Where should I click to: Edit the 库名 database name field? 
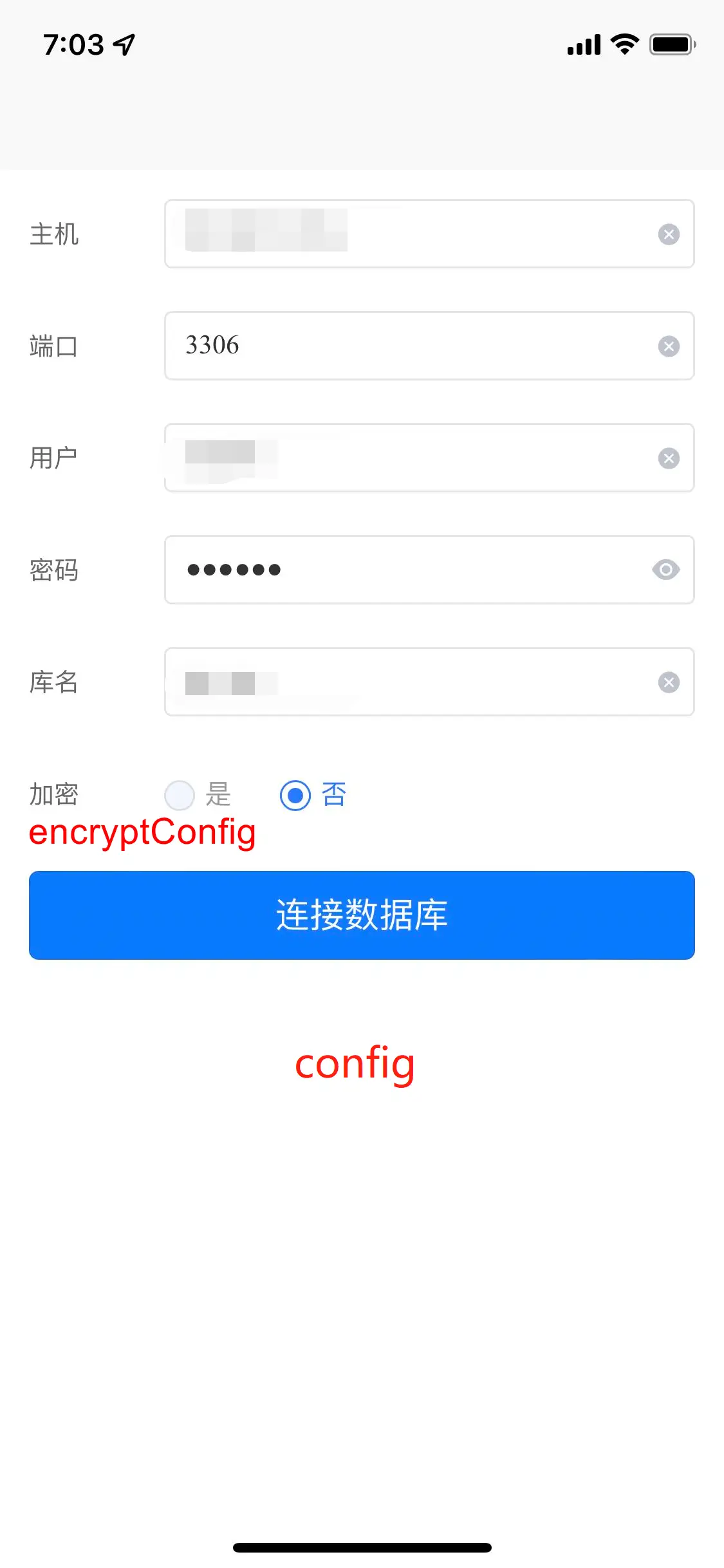pos(429,682)
